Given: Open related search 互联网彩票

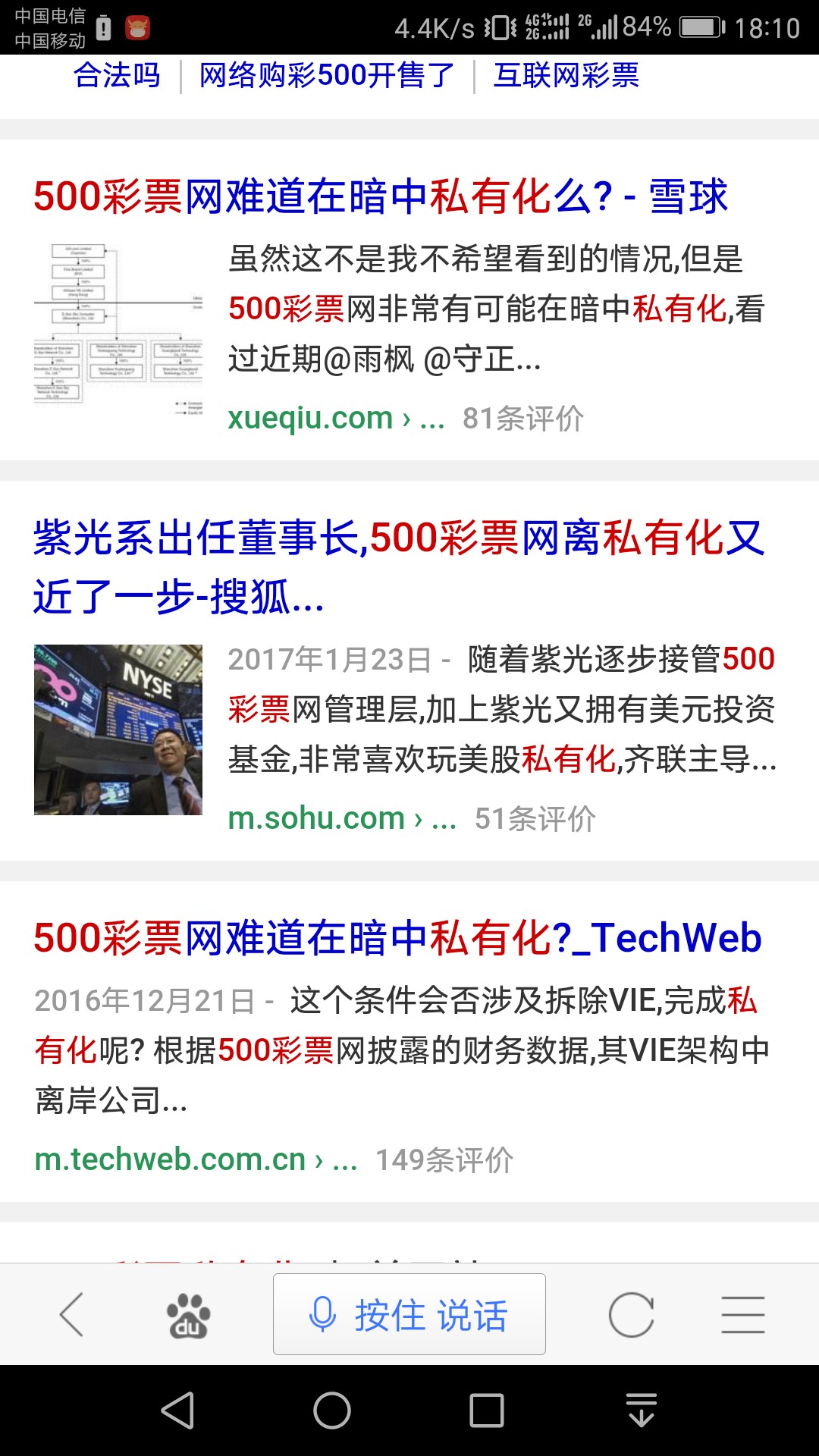Looking at the screenshot, I should (x=566, y=76).
